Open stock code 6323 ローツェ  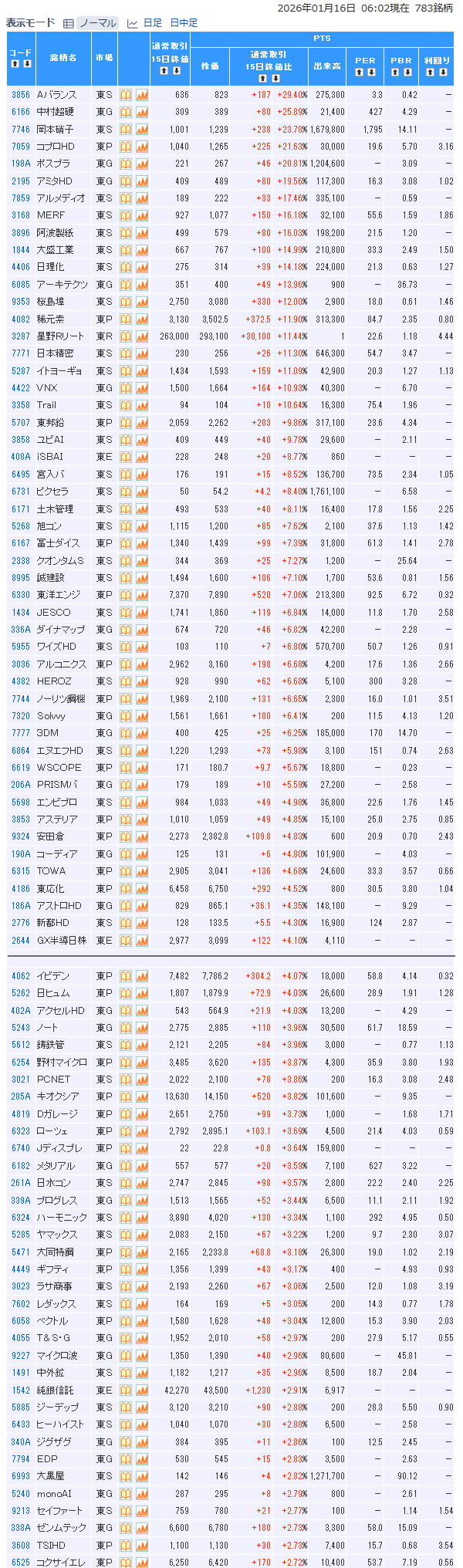[x=21, y=1131]
